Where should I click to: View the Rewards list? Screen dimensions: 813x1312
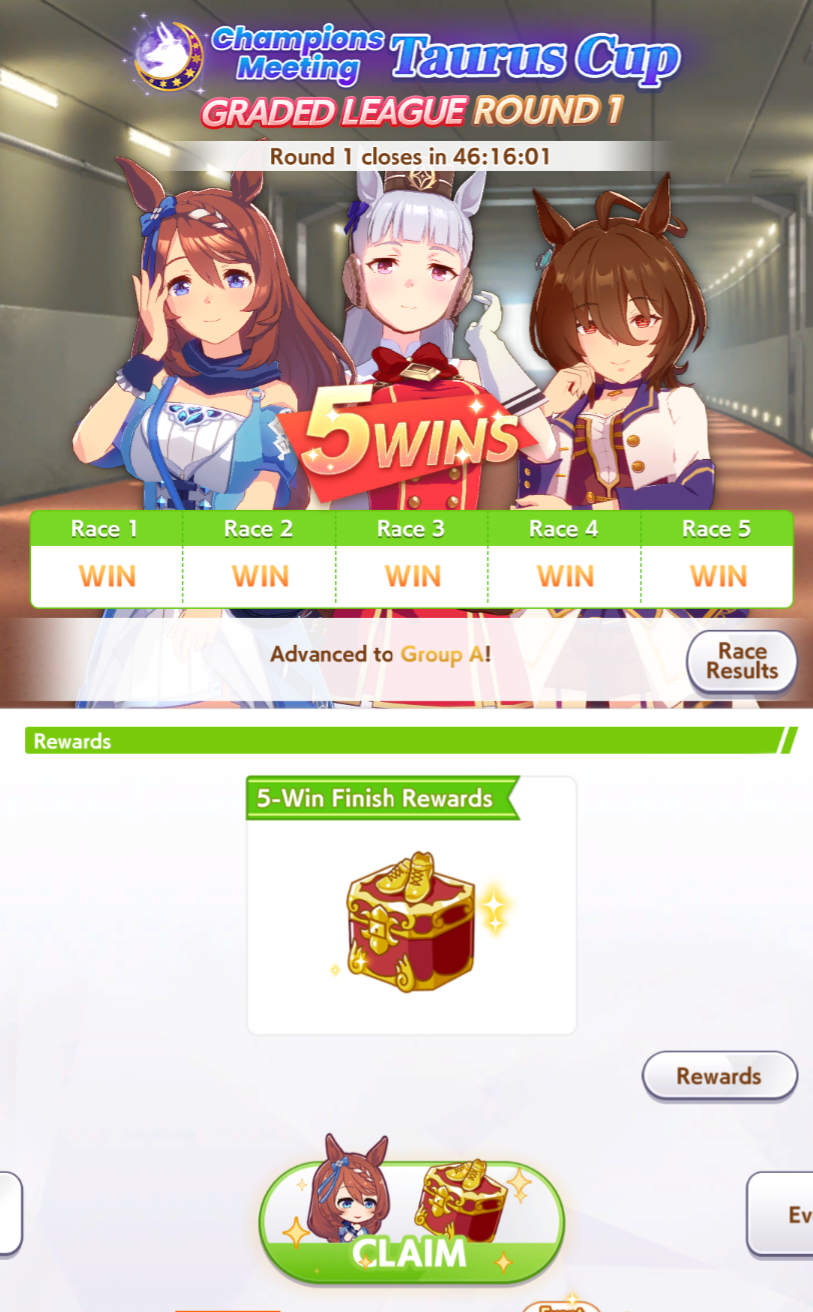(x=718, y=1076)
